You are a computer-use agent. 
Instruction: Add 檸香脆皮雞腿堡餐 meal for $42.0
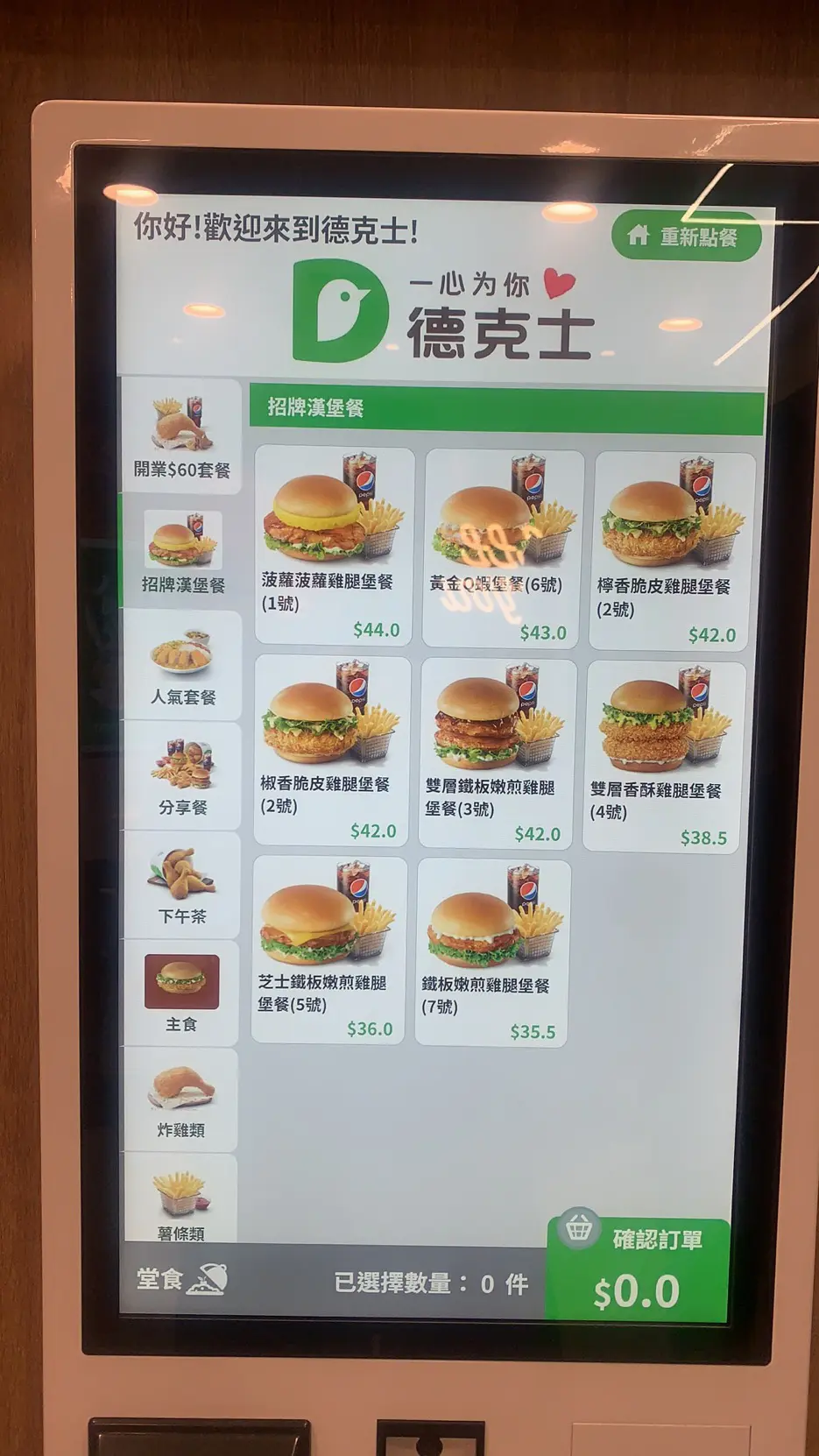click(x=671, y=551)
